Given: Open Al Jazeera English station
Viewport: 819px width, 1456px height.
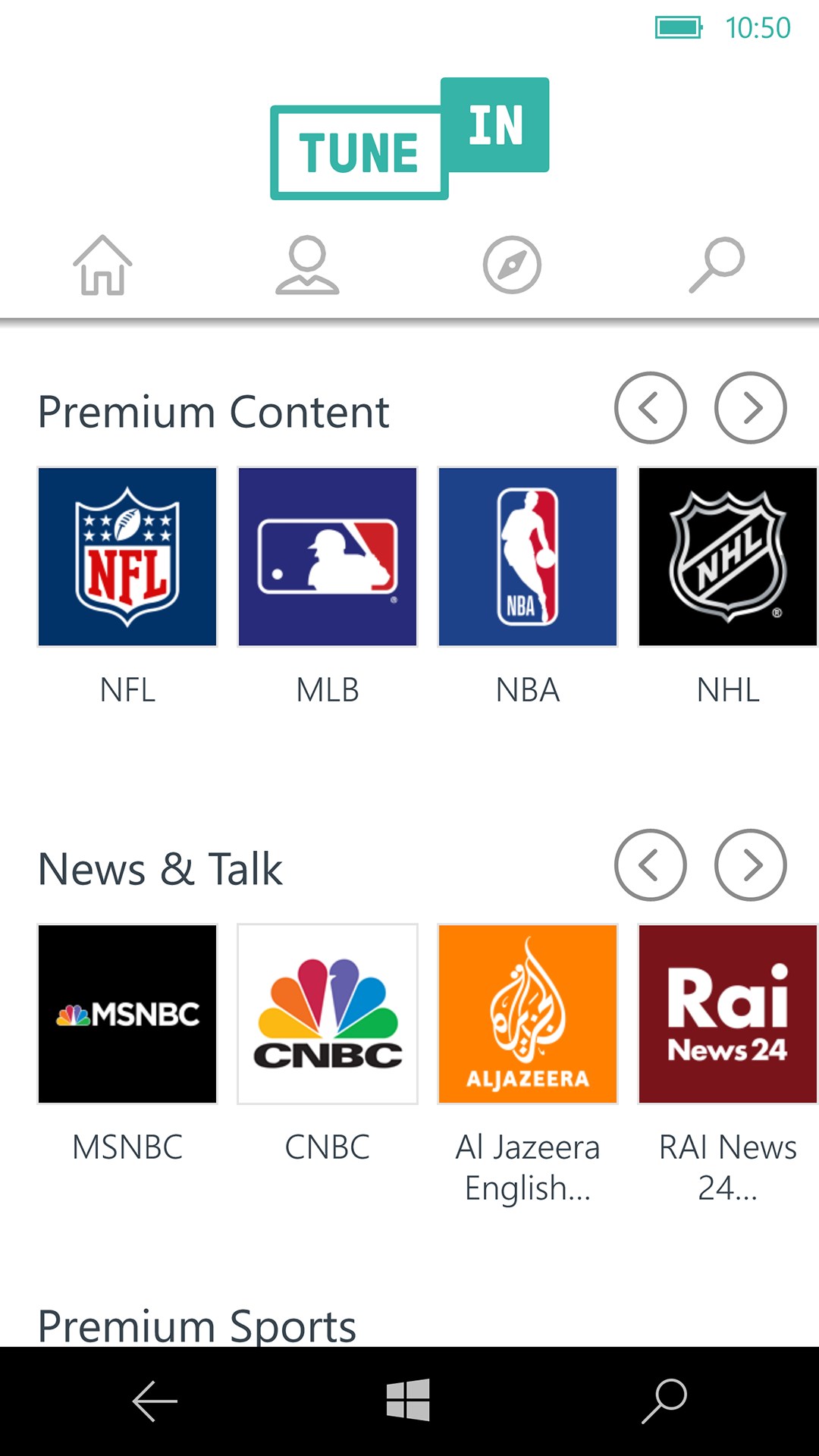Looking at the screenshot, I should (528, 1014).
